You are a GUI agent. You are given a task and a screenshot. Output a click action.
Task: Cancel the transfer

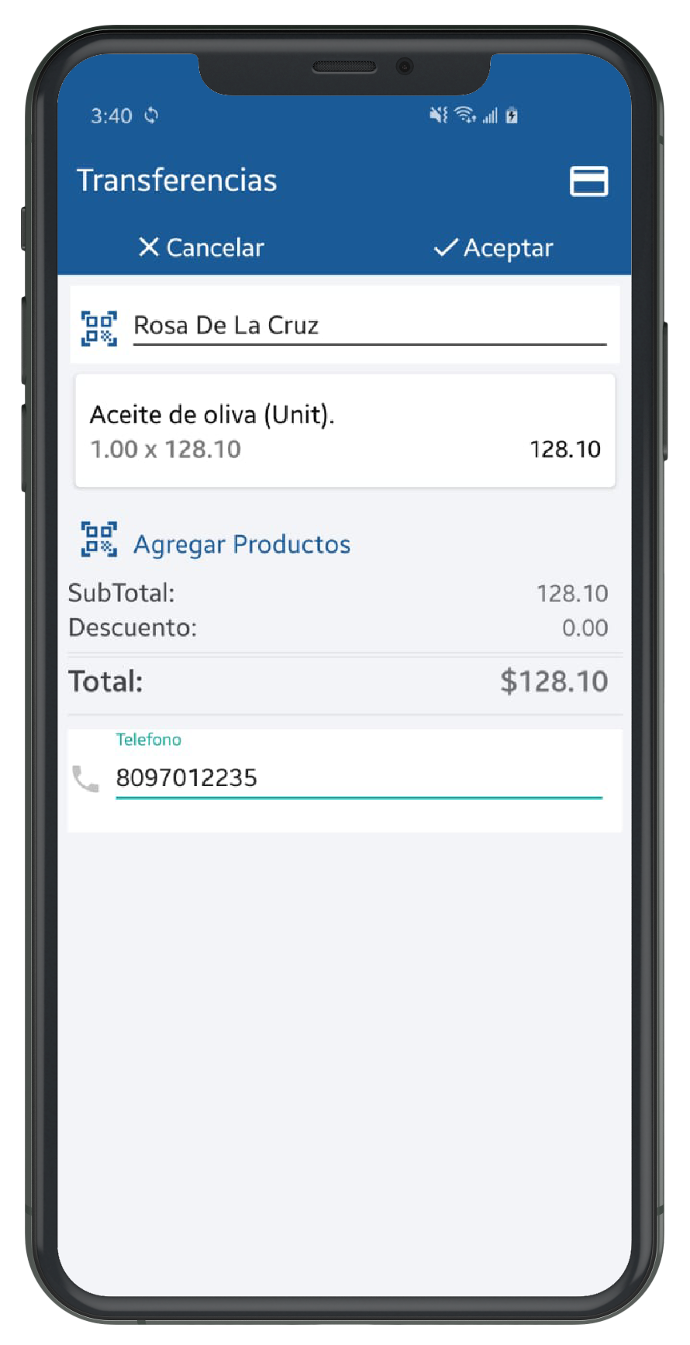pos(201,248)
